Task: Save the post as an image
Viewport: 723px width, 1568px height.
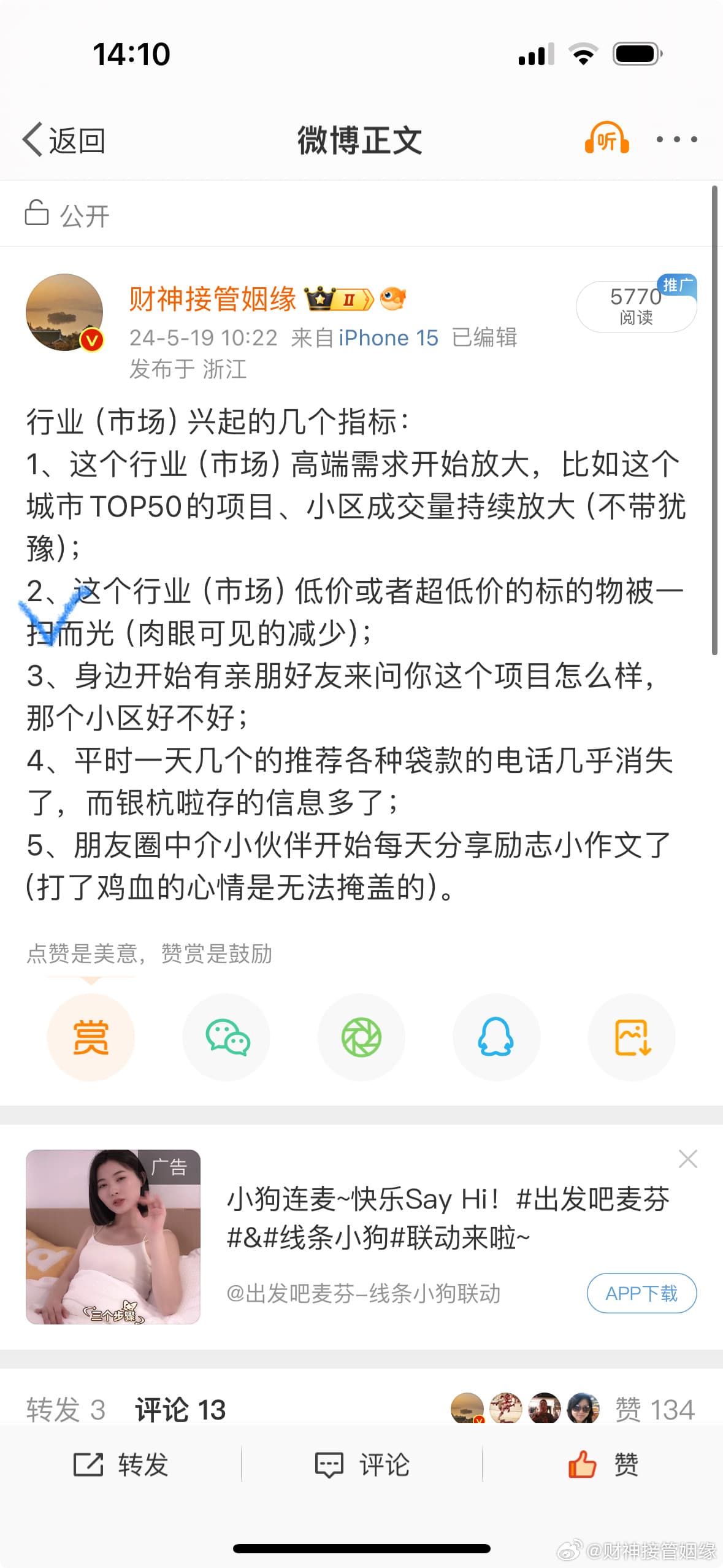Action: click(632, 1037)
